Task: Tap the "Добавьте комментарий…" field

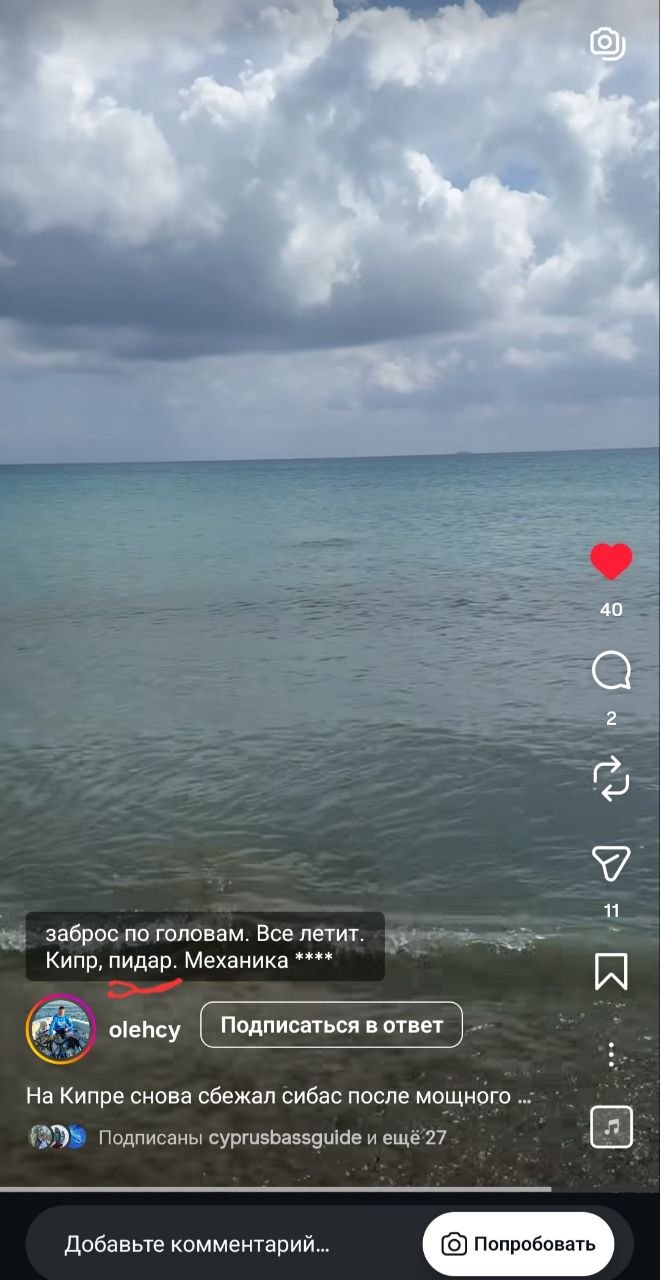Action: coord(197,1245)
